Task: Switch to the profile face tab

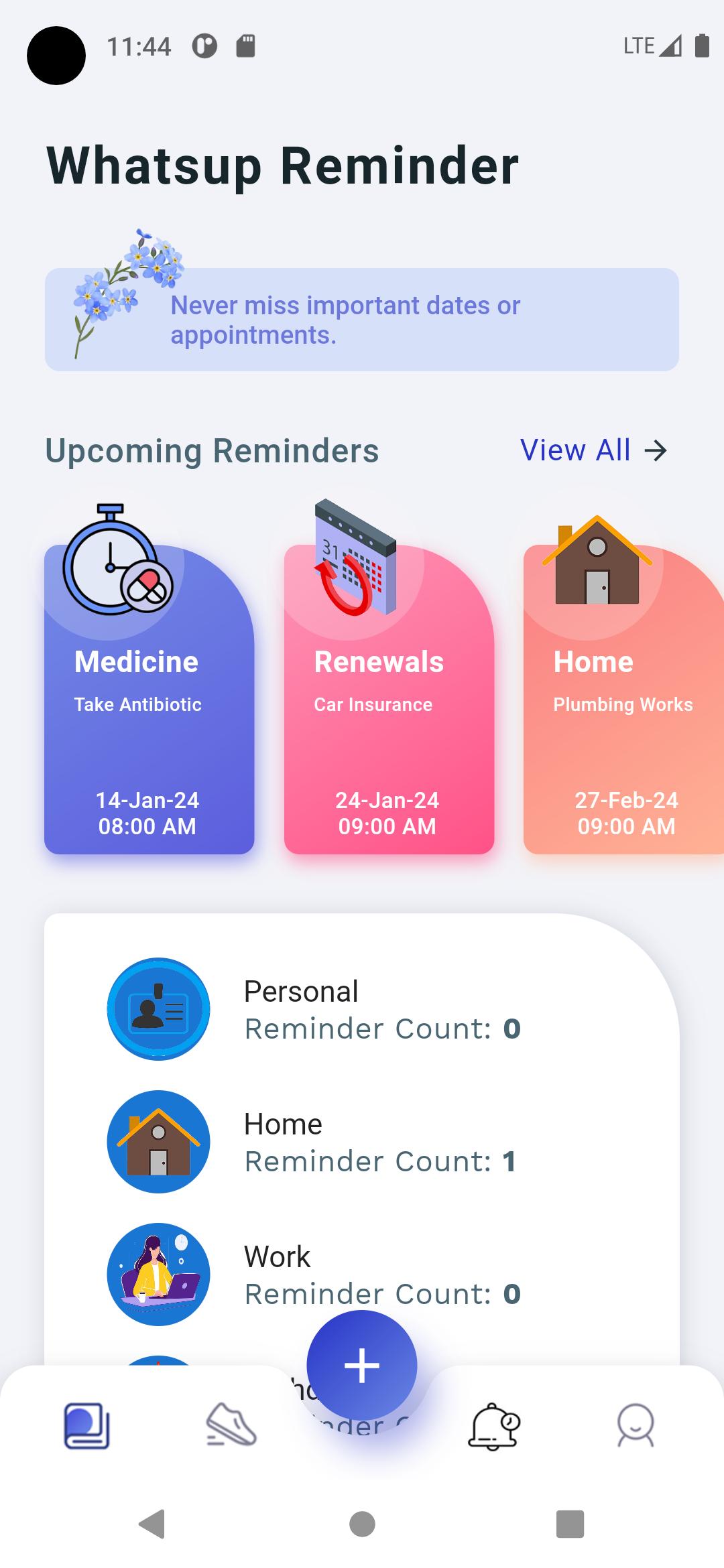Action: [635, 1425]
